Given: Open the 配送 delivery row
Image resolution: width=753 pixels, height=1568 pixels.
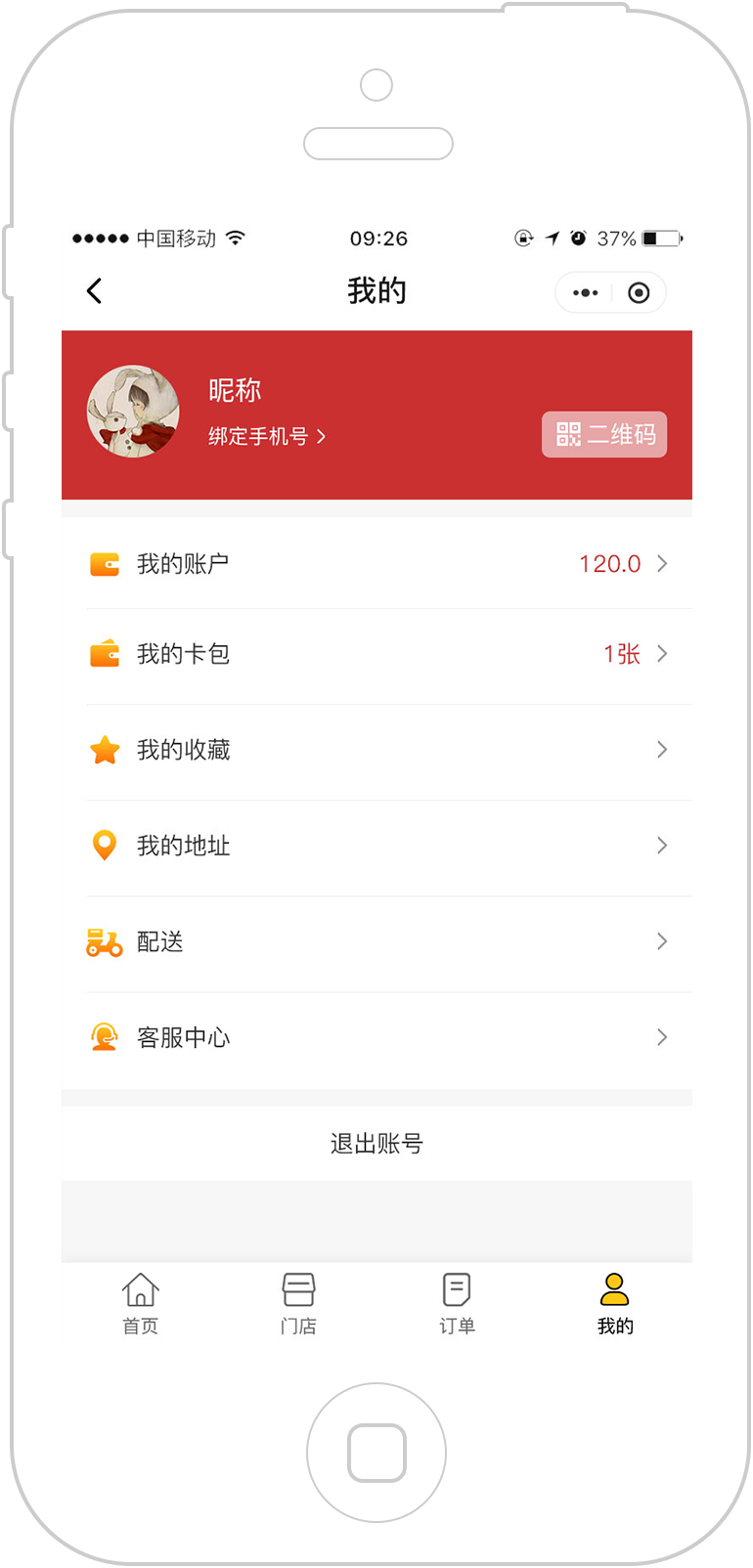Looking at the screenshot, I should coord(376,941).
